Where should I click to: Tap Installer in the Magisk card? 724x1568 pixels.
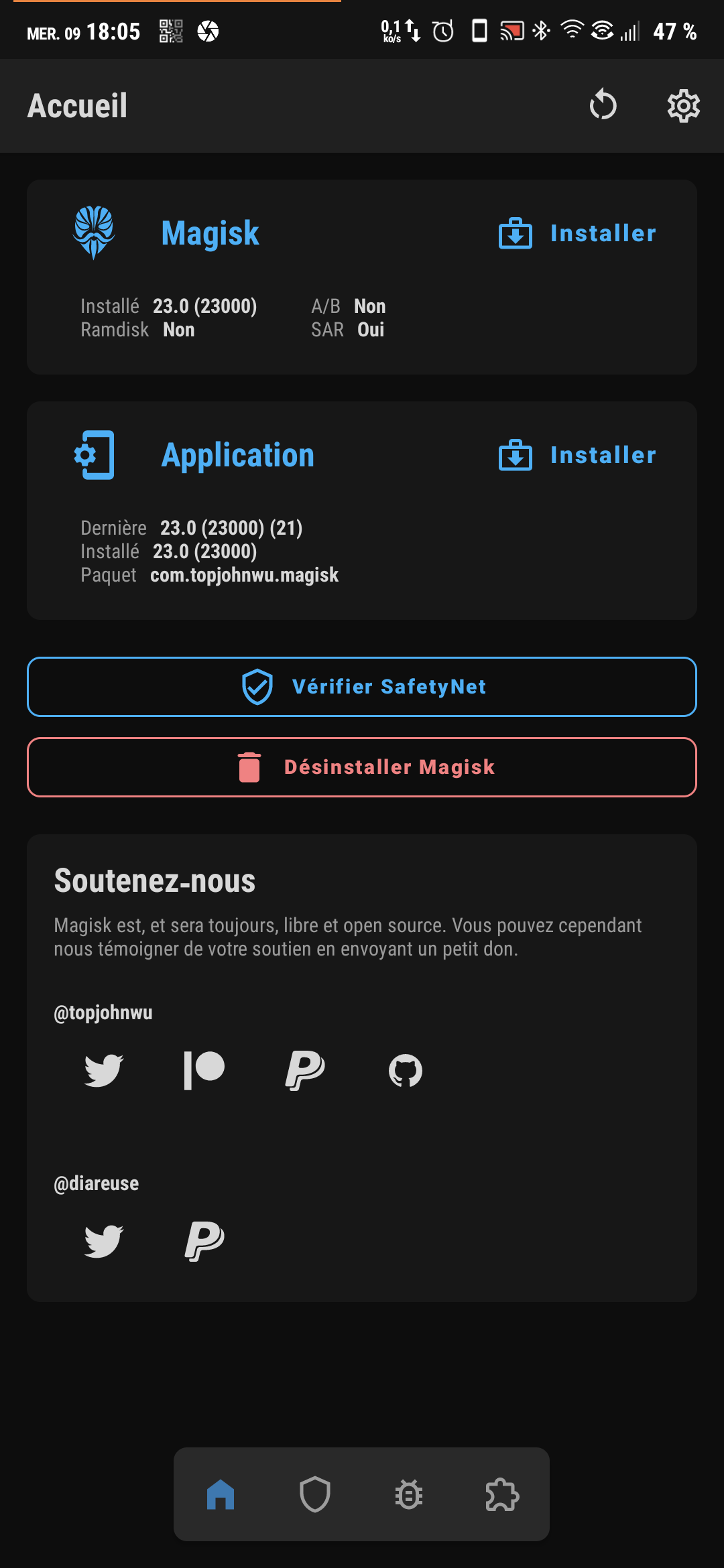577,233
